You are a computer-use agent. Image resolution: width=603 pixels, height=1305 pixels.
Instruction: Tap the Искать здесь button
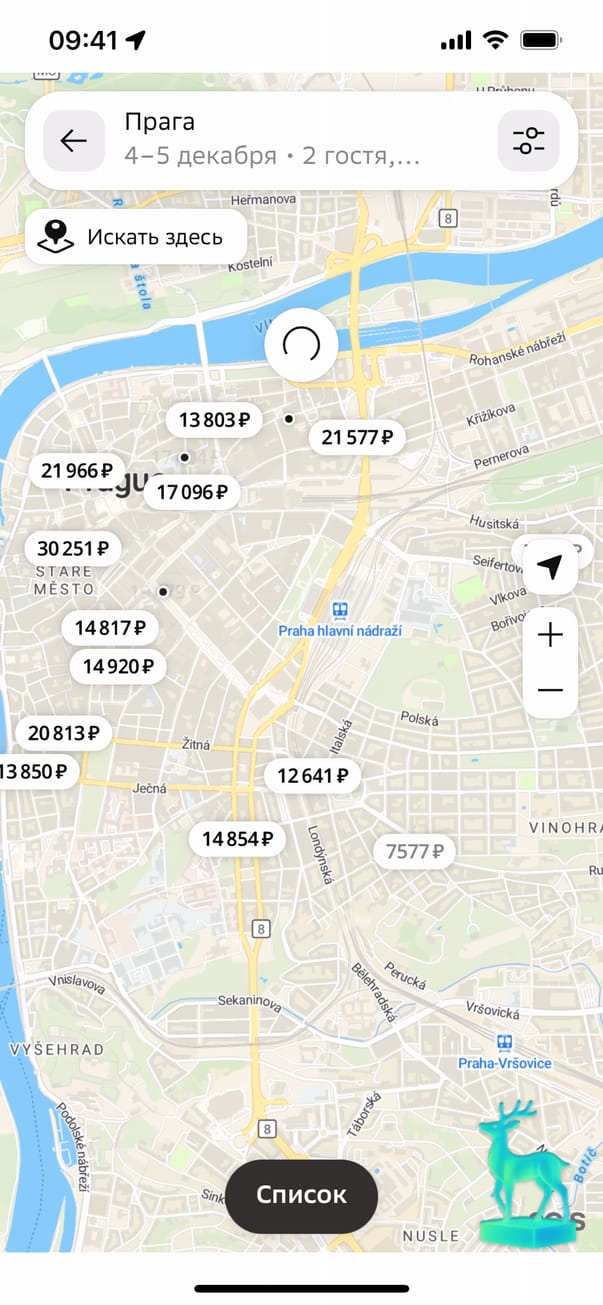136,237
